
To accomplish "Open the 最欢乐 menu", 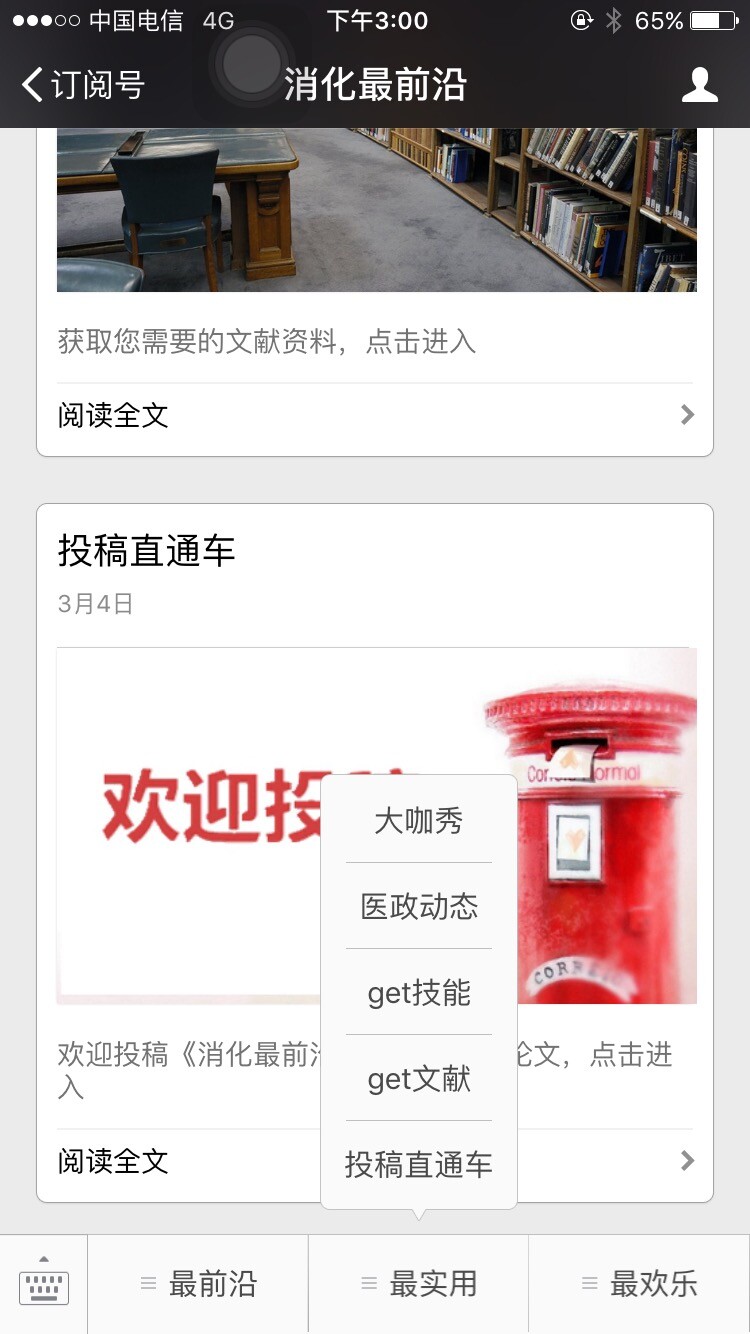I will [639, 1283].
